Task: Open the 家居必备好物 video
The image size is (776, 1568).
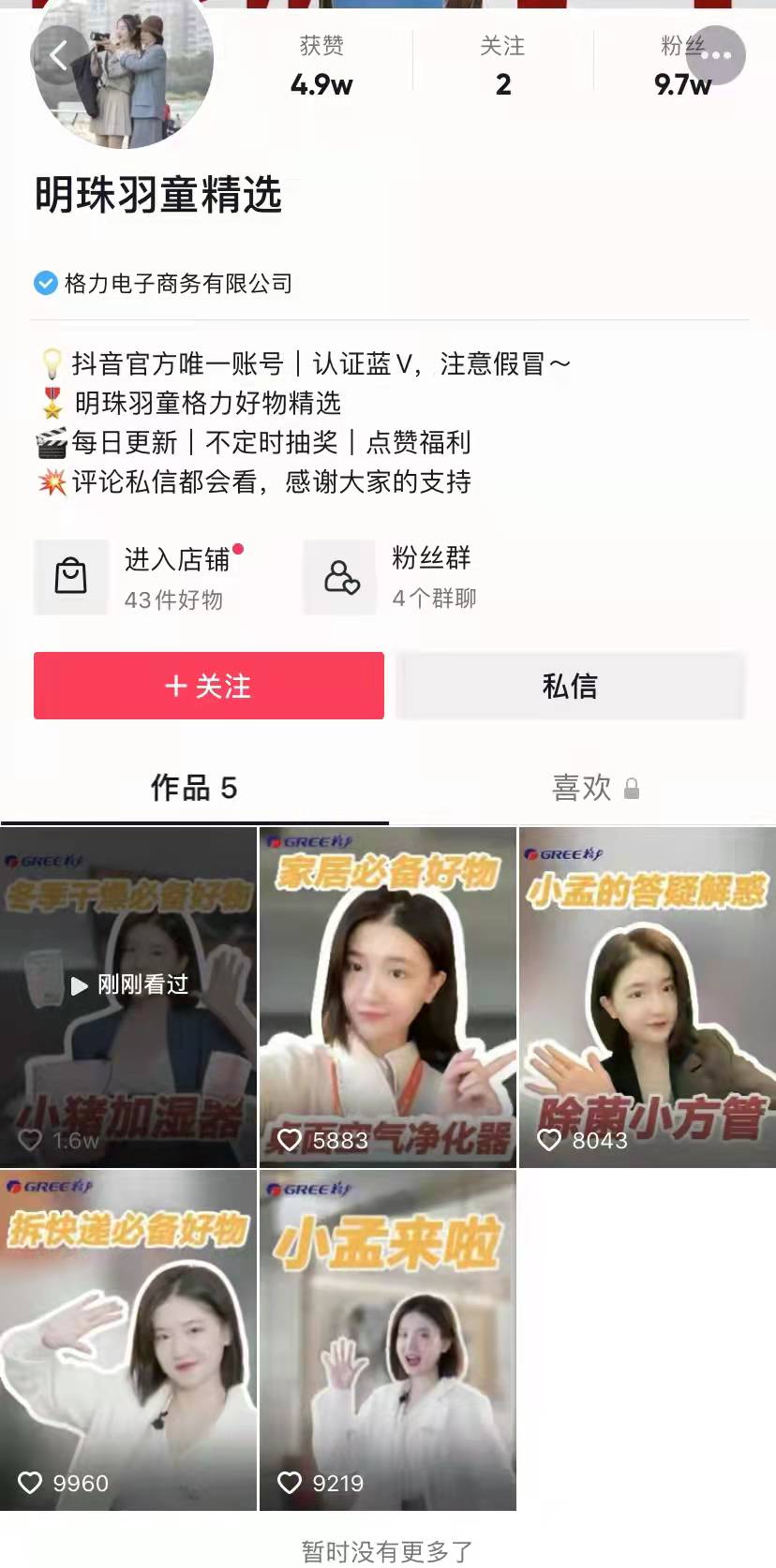Action: click(x=387, y=997)
